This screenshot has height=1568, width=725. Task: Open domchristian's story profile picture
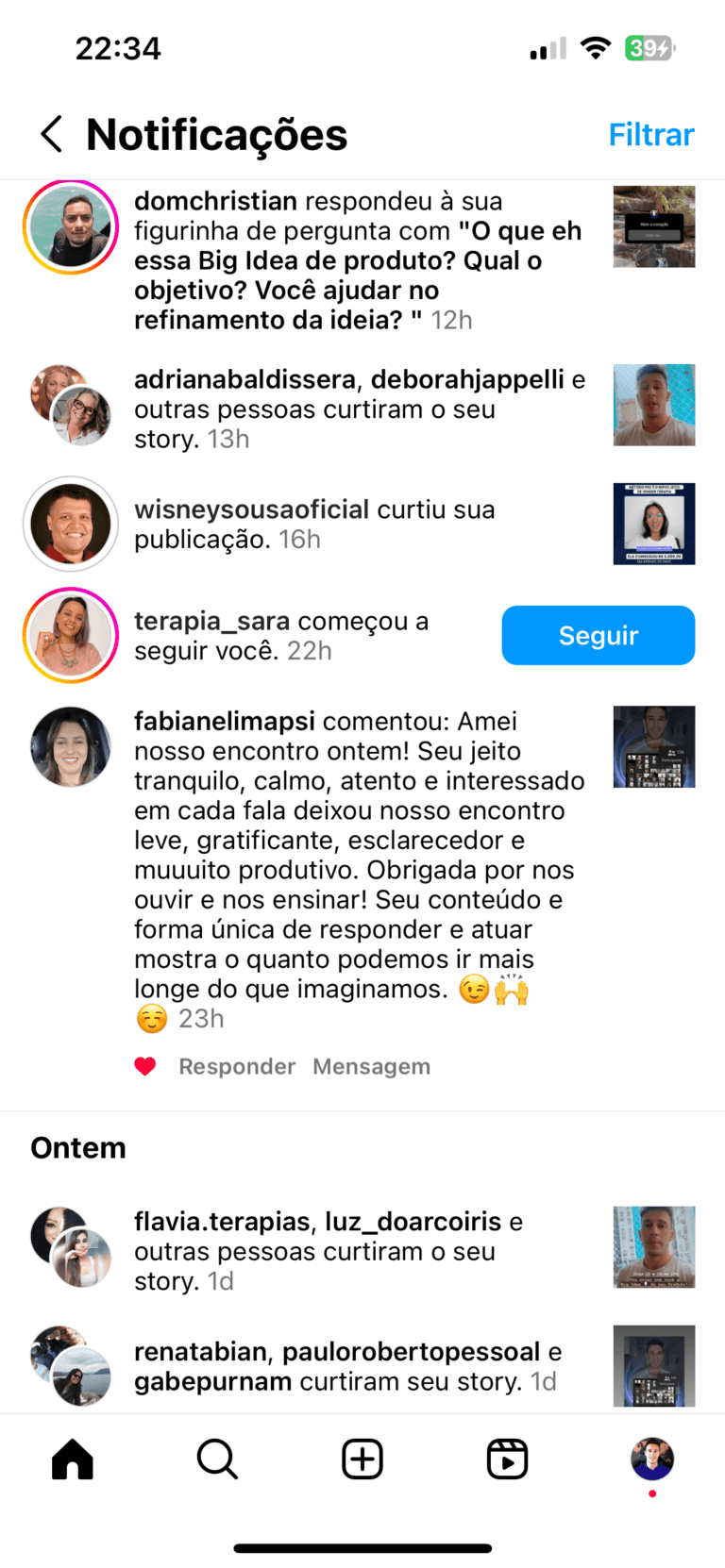(71, 227)
